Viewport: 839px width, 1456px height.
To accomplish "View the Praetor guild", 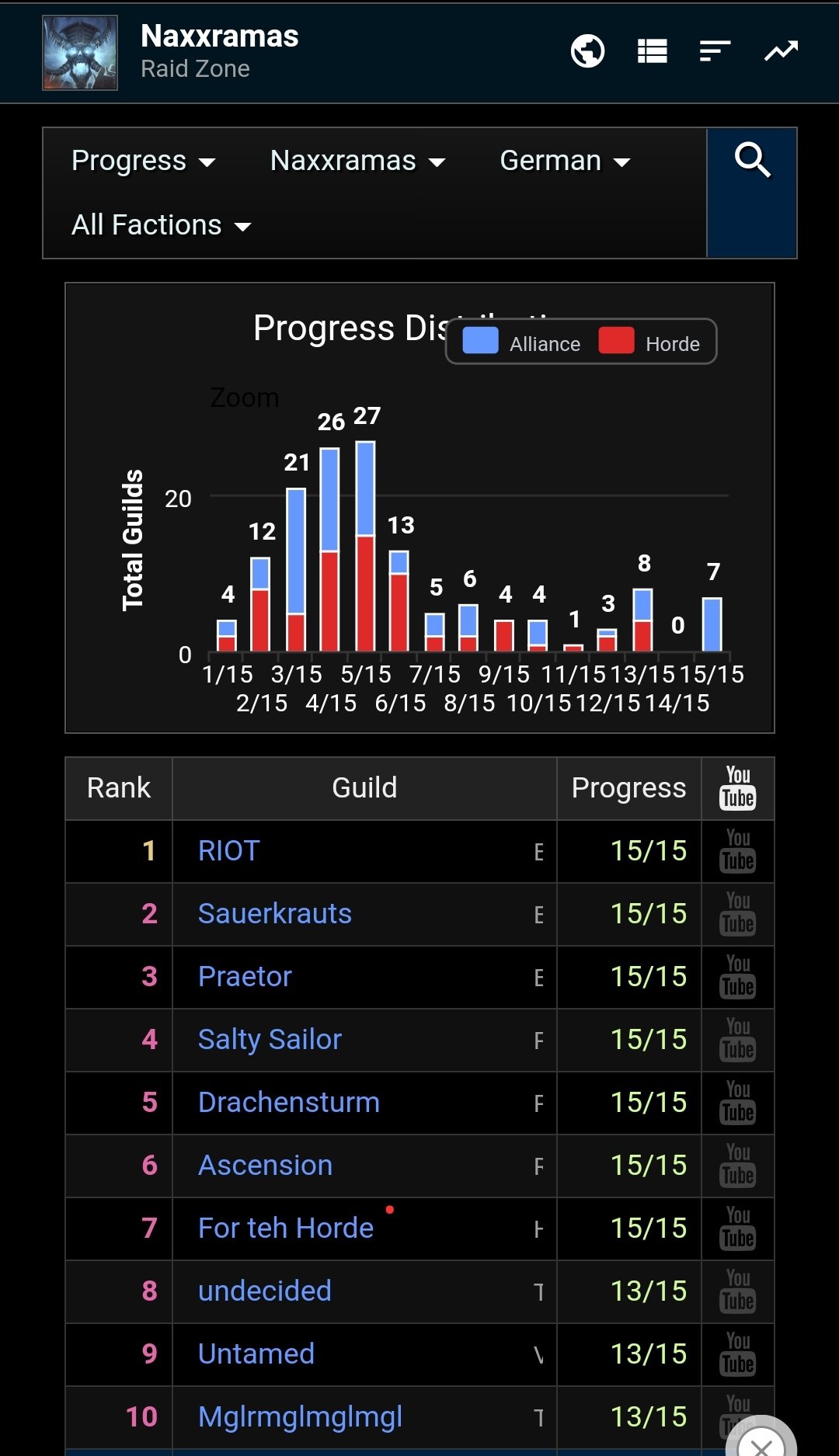I will coord(245,977).
